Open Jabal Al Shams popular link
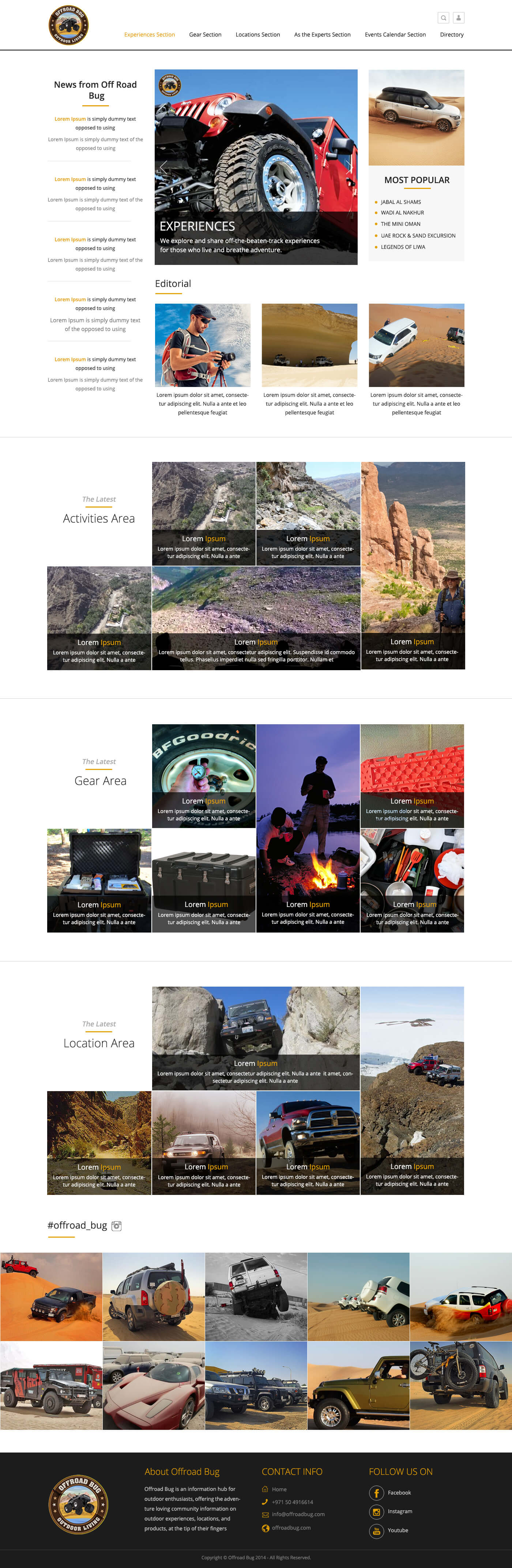The height and width of the screenshot is (1568, 512). (x=400, y=202)
